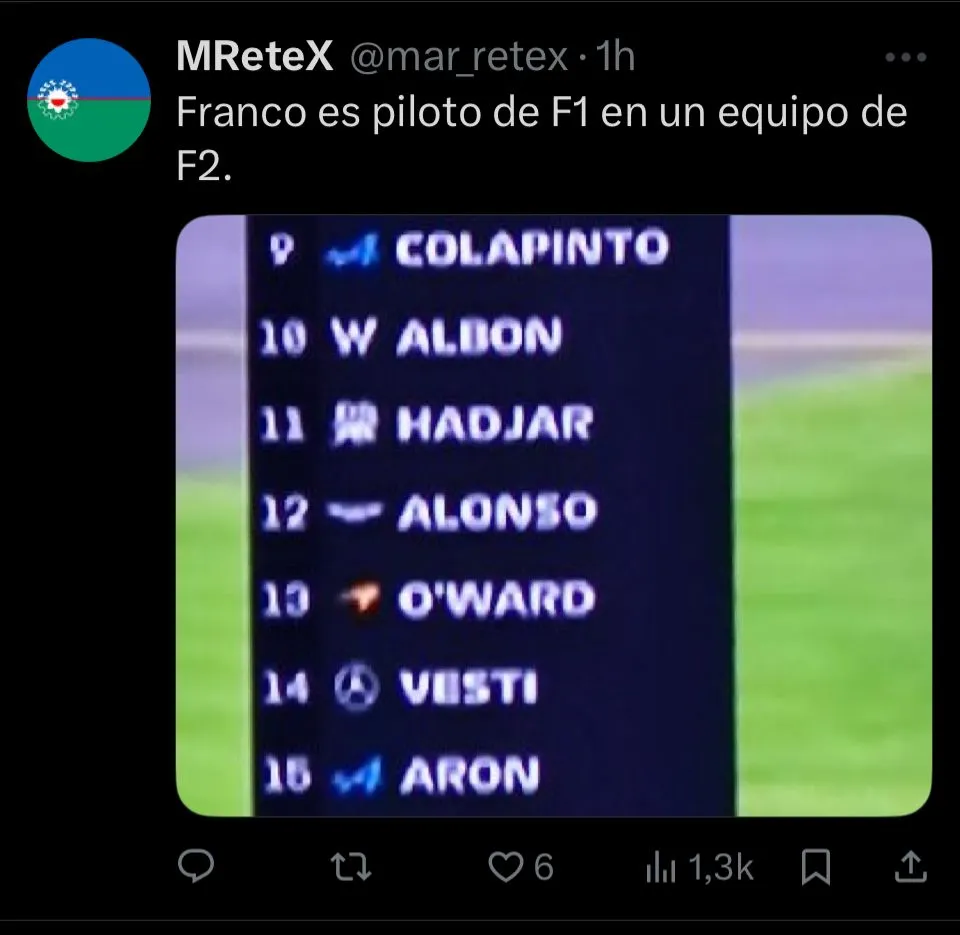The image size is (960, 935).
Task: Open MReteX's profile picture
Action: click(88, 100)
